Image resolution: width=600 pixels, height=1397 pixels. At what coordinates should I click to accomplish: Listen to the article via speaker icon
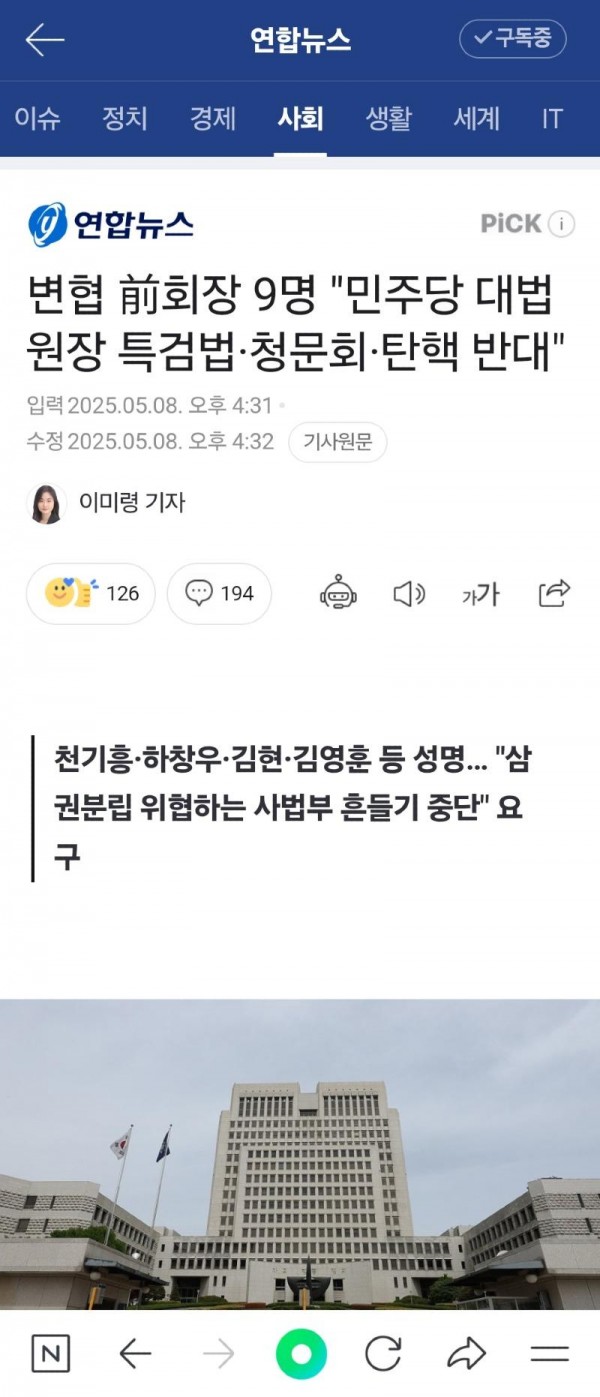408,594
